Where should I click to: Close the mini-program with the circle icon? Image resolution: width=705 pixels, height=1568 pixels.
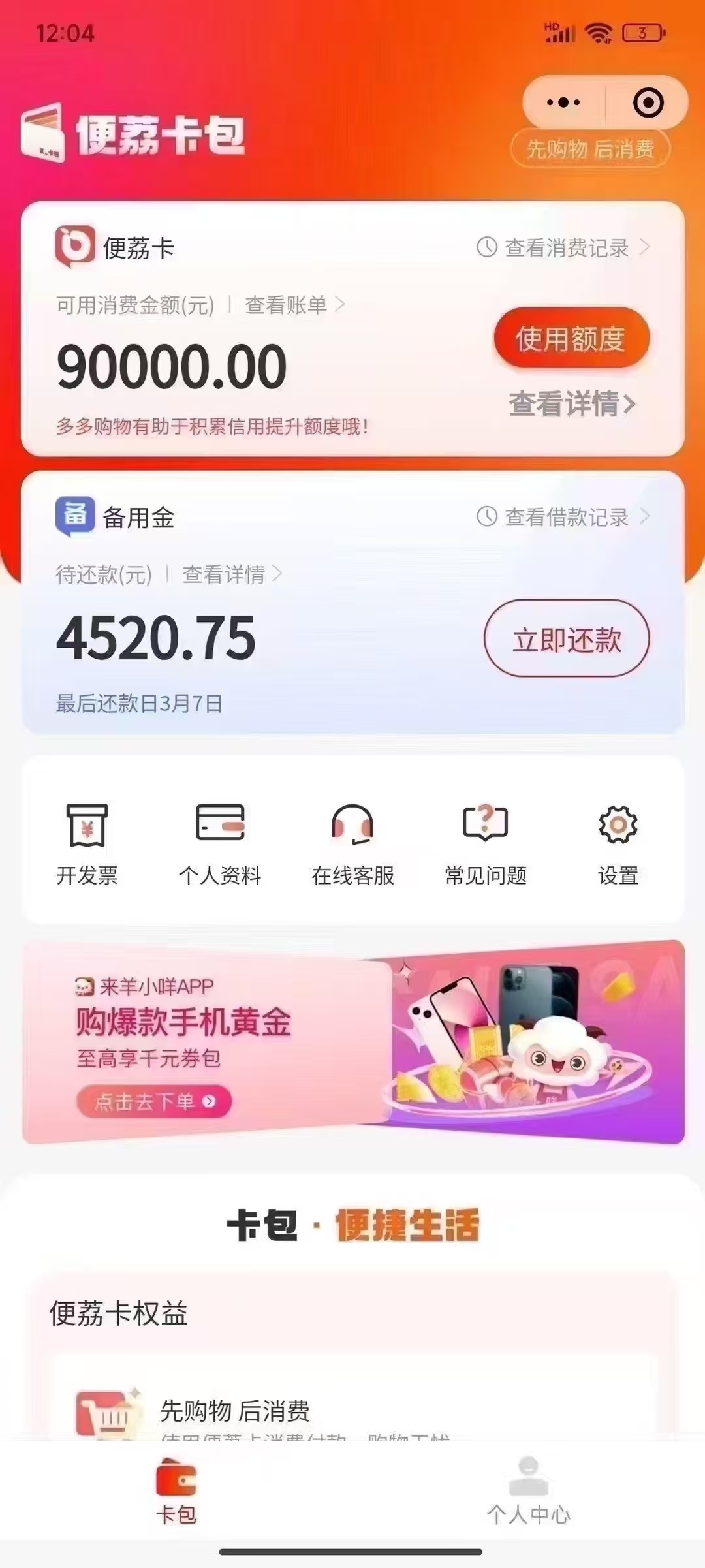coord(648,102)
